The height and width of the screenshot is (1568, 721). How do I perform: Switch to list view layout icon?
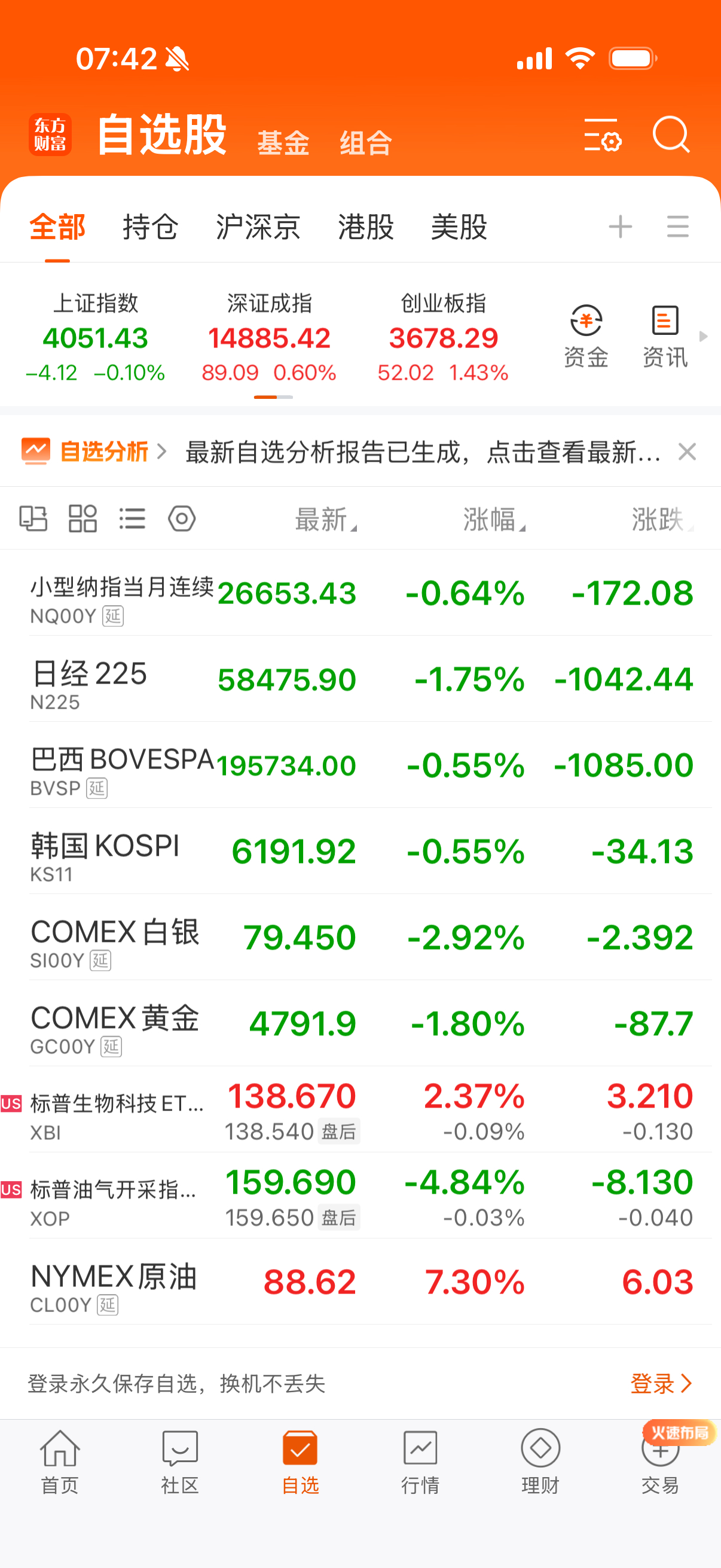point(133,518)
